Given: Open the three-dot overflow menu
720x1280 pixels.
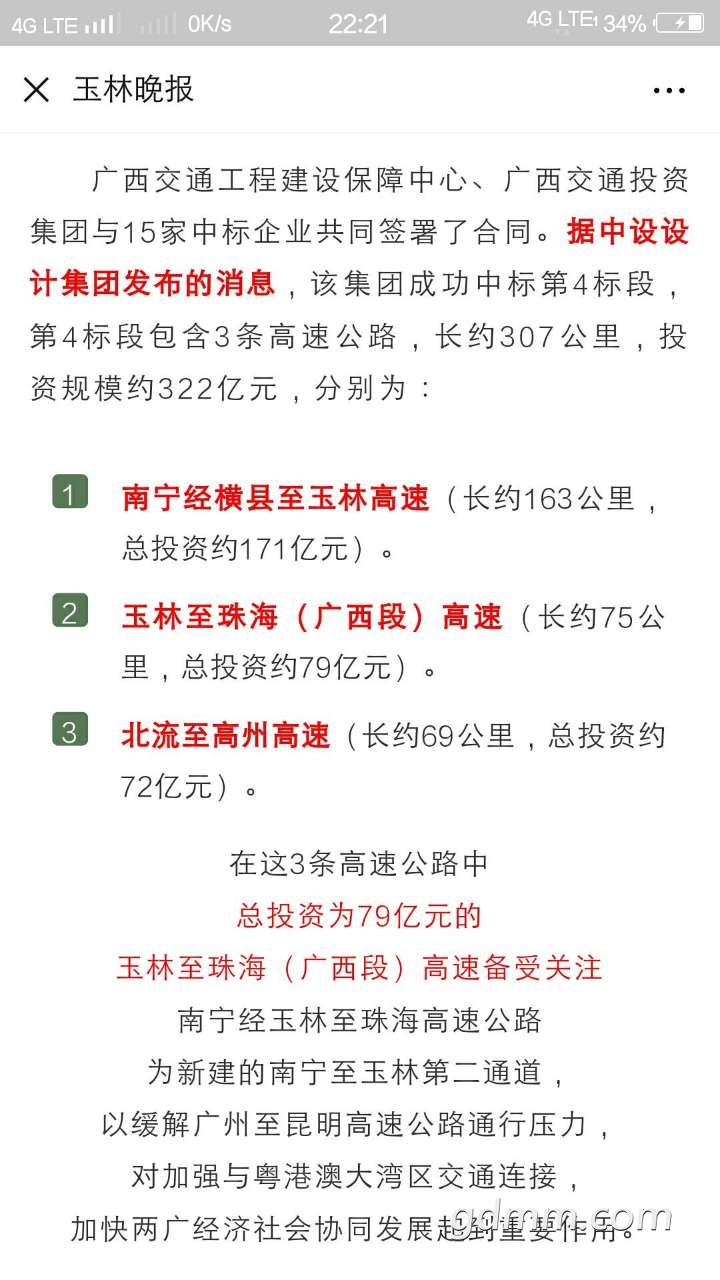Looking at the screenshot, I should click(x=669, y=91).
